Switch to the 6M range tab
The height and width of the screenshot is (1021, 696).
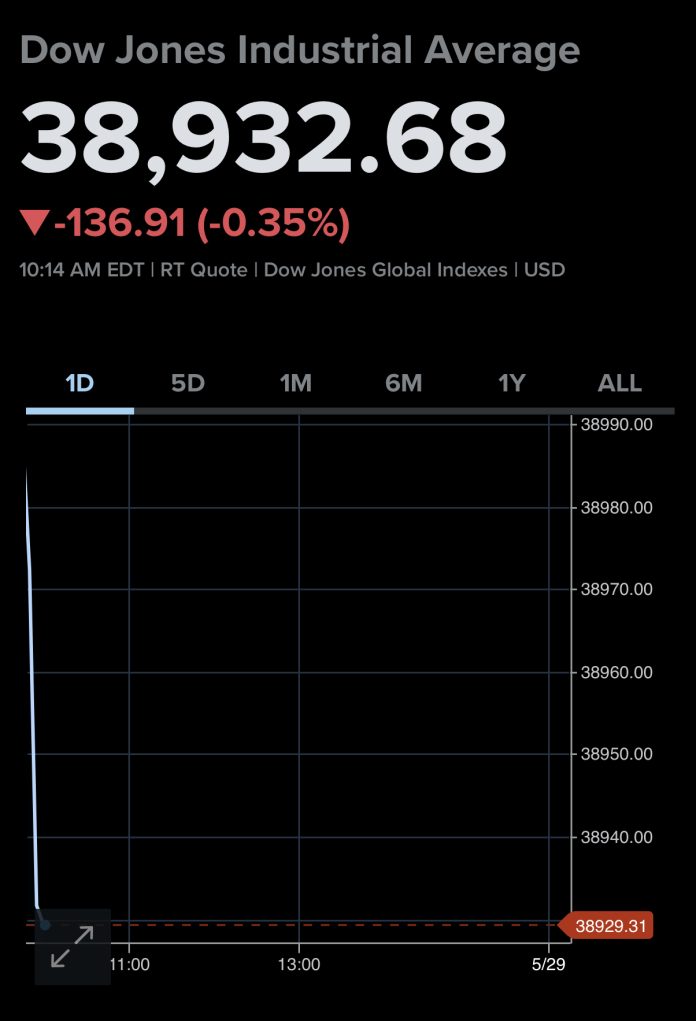click(403, 383)
